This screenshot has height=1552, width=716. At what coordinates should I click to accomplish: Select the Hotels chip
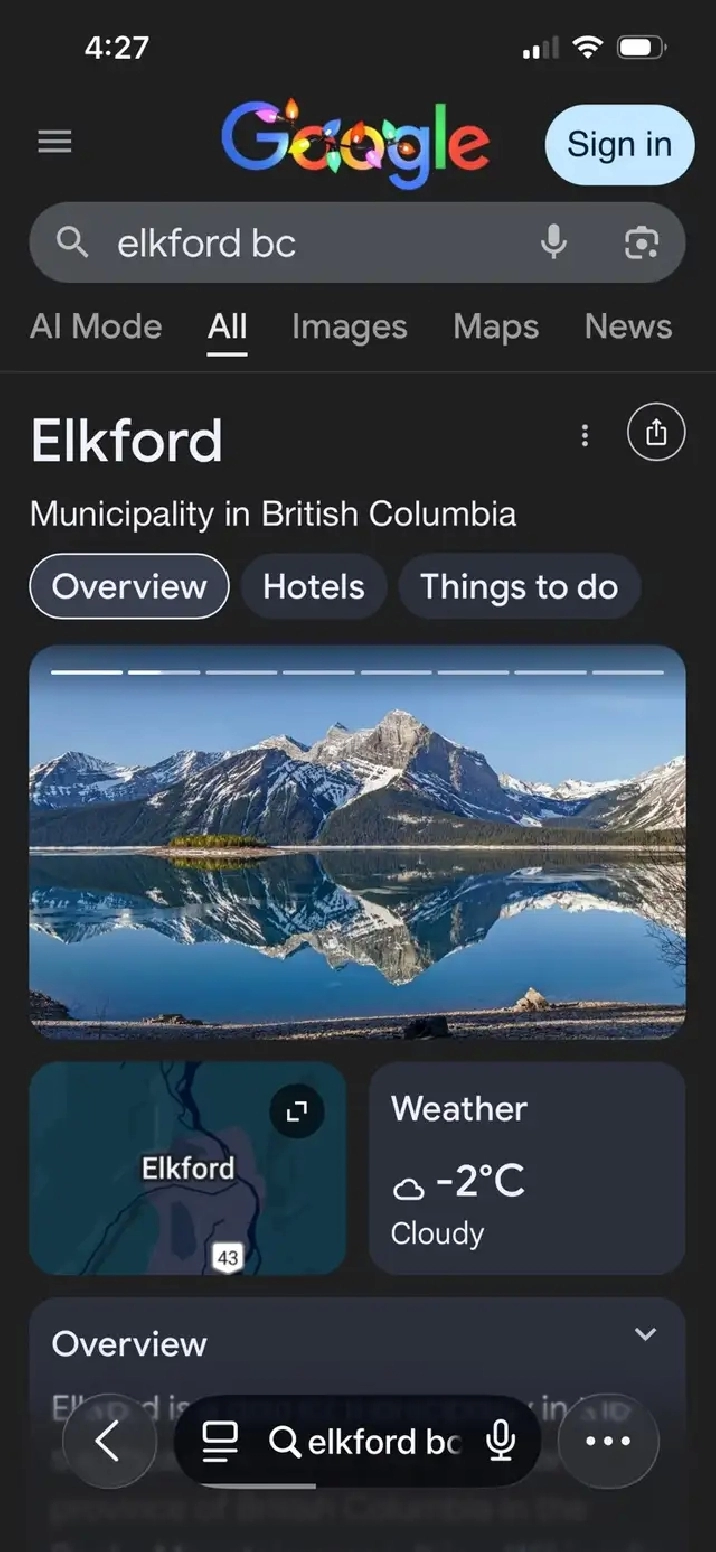(x=313, y=587)
